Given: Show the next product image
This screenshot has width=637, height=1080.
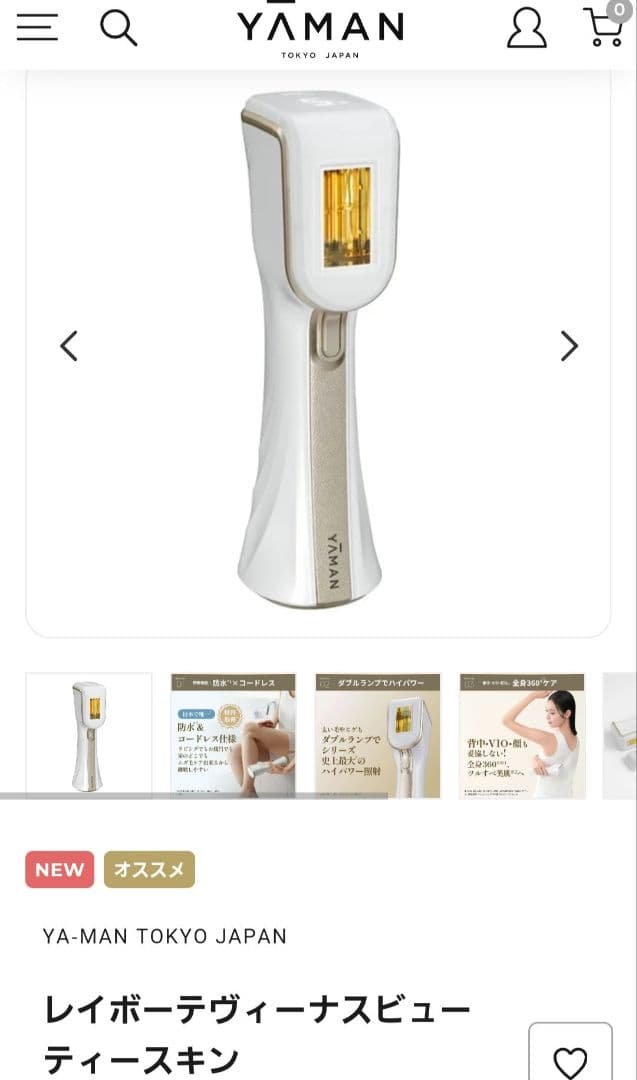Looking at the screenshot, I should click(x=569, y=346).
